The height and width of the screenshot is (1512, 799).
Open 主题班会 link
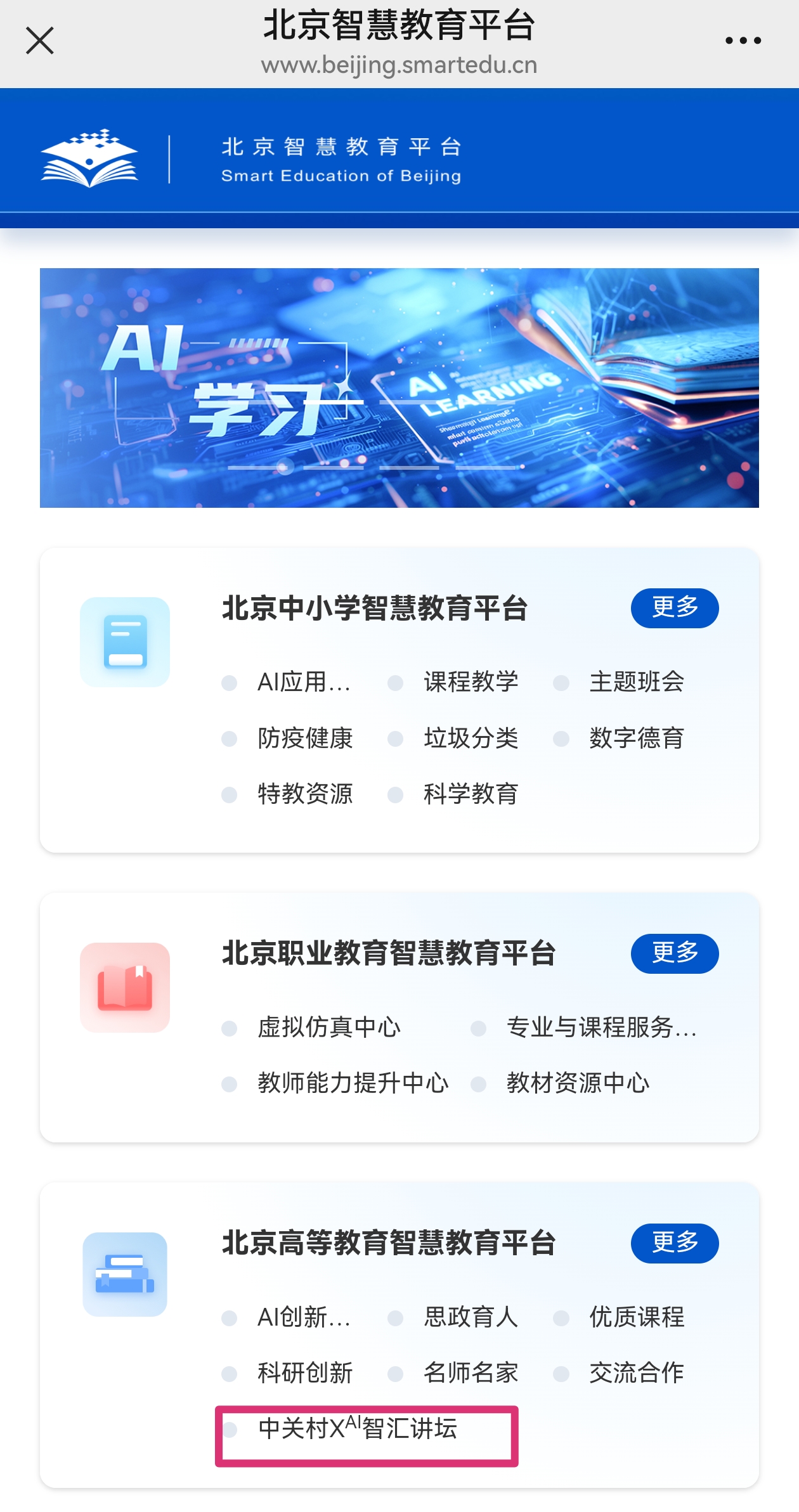pyautogui.click(x=636, y=682)
